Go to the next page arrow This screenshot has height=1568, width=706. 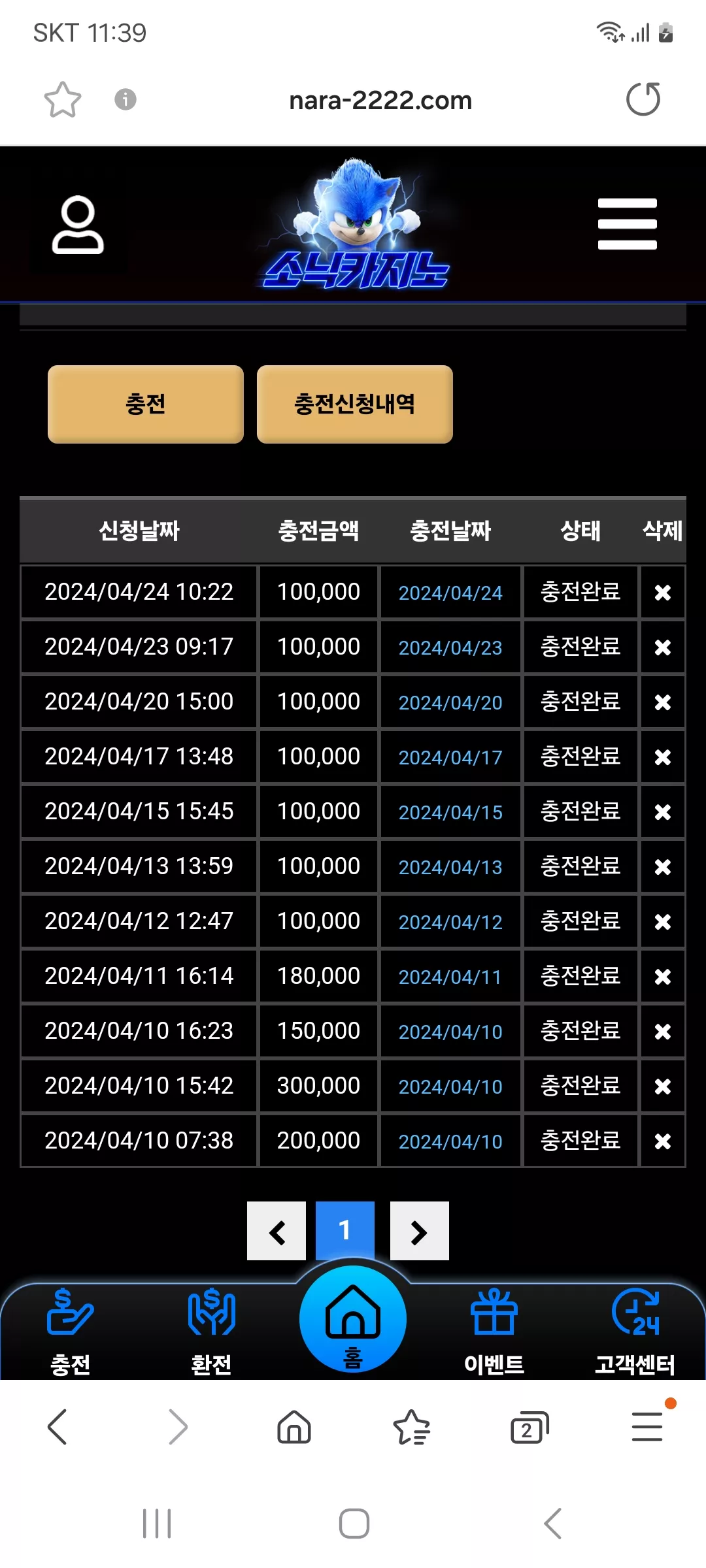point(420,1231)
